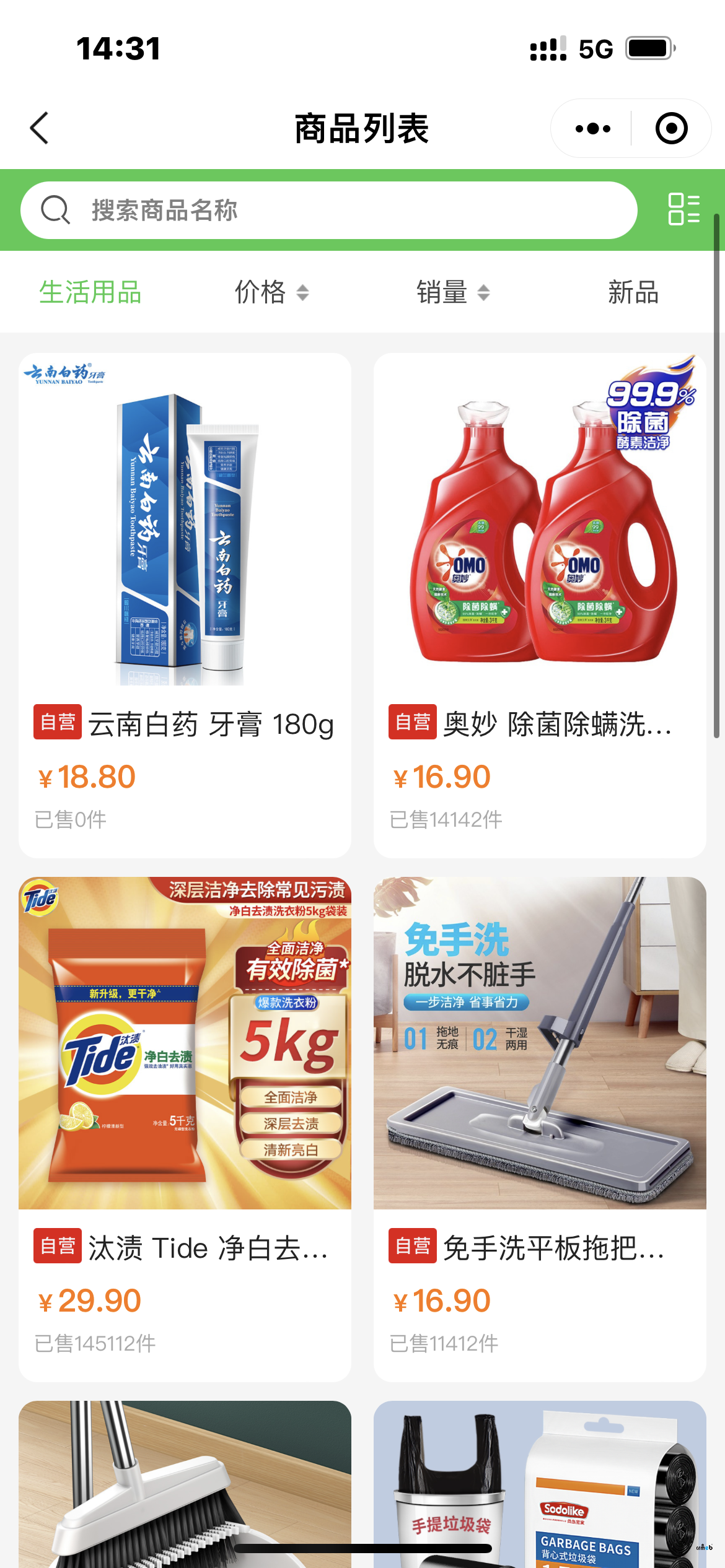The height and width of the screenshot is (1568, 725).
Task: Switch the product layout using the list-view icon
Action: pyautogui.click(x=683, y=209)
